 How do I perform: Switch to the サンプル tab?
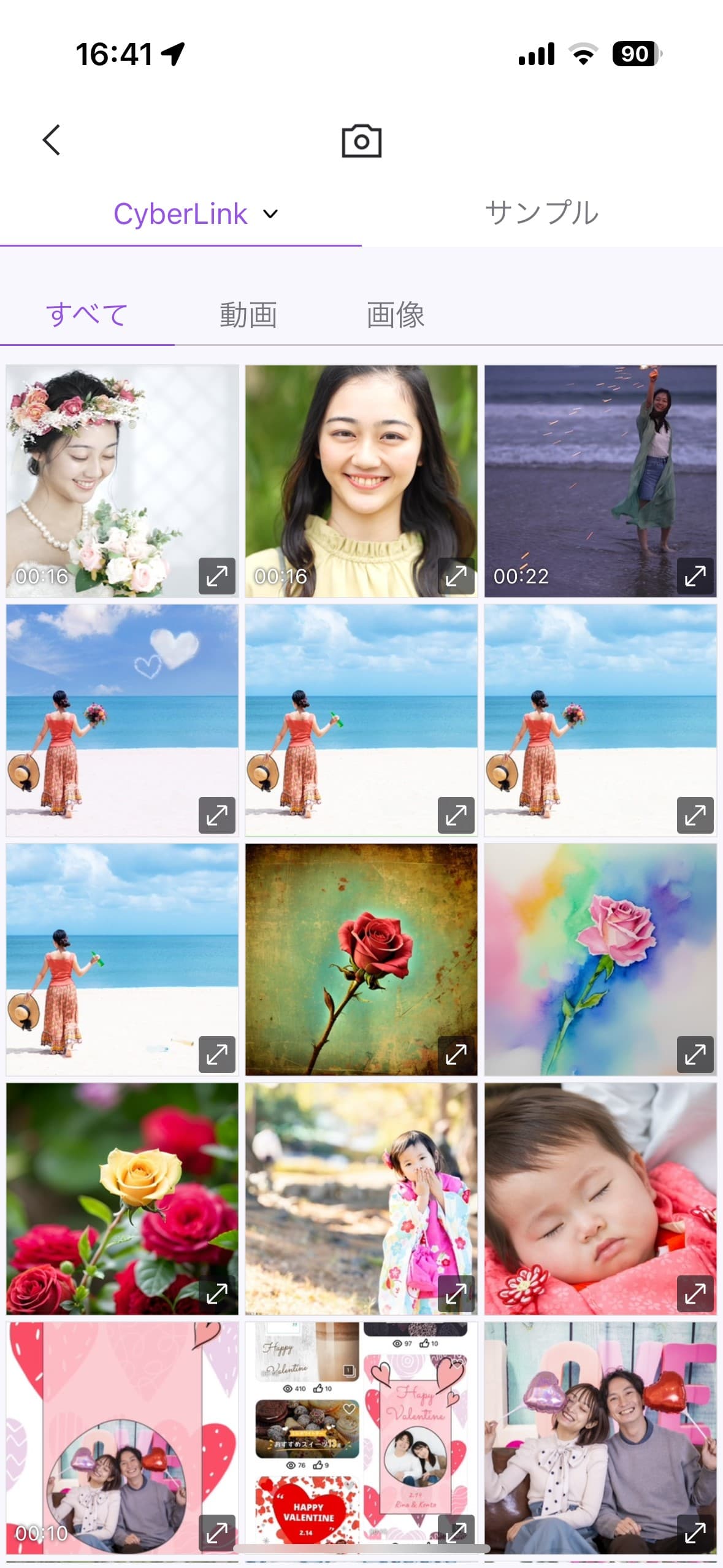[541, 213]
